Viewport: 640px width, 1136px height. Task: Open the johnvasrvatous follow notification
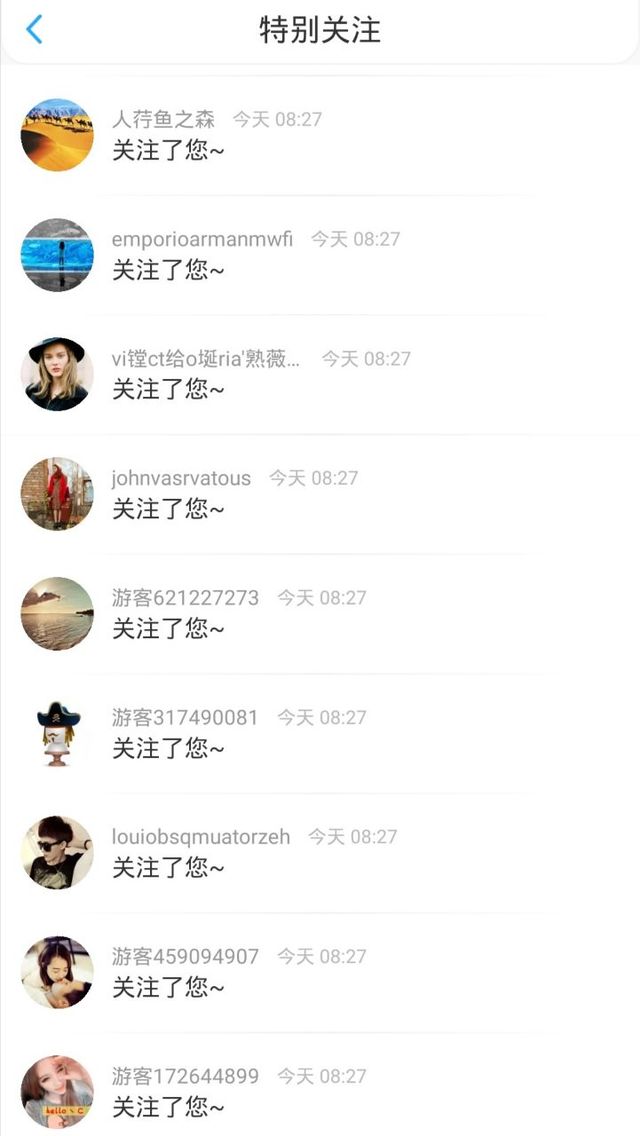click(x=320, y=494)
